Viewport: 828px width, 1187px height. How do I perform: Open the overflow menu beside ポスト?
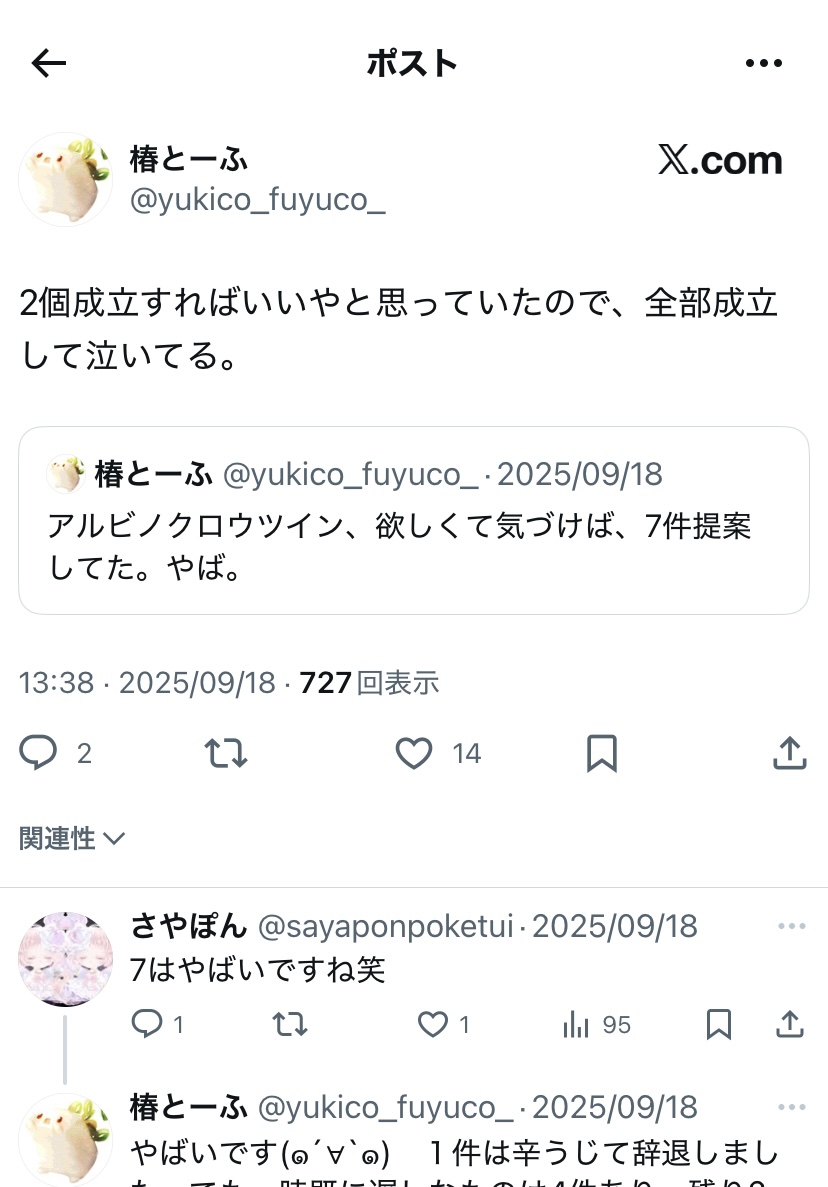(x=764, y=64)
